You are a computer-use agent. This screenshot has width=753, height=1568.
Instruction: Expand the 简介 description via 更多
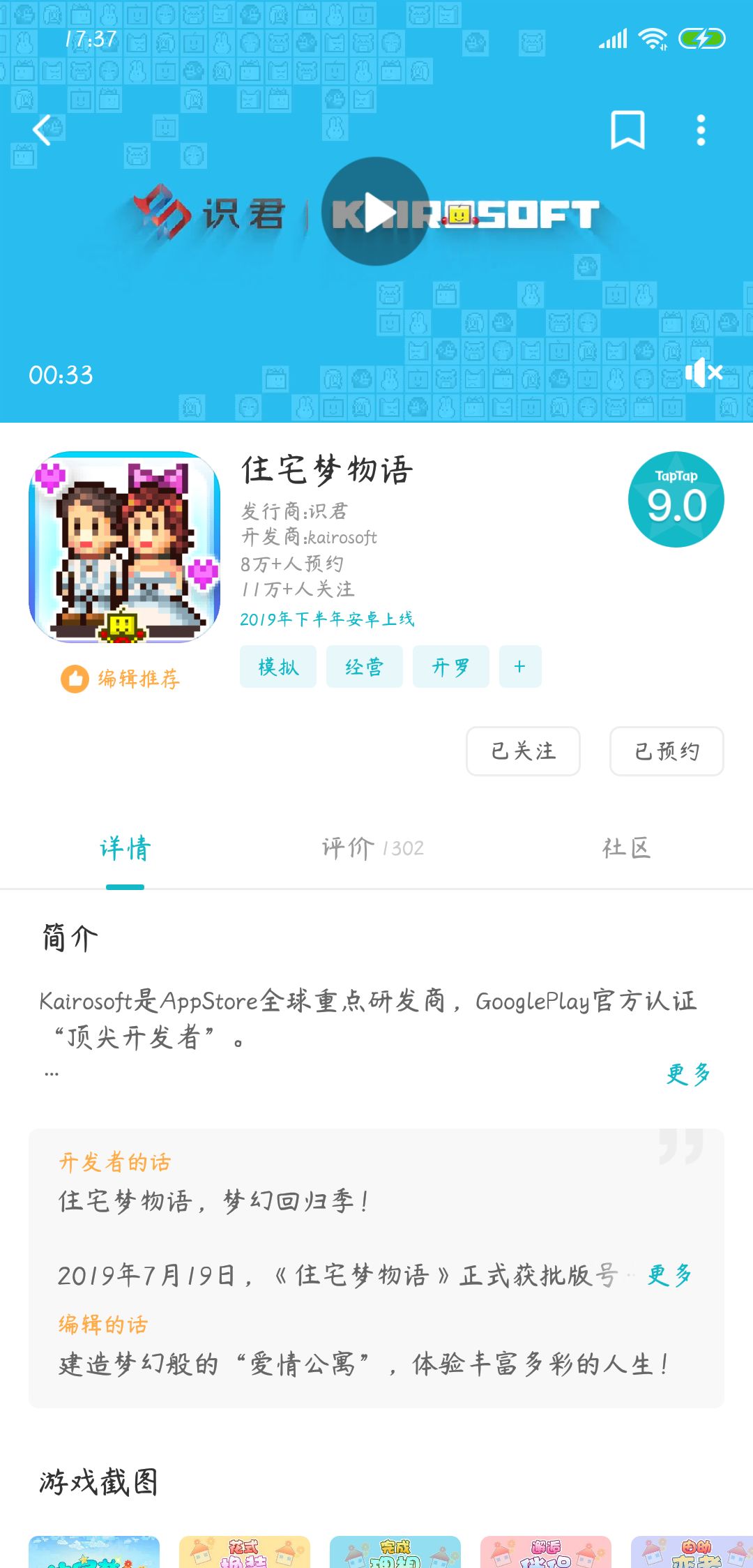coord(689,1074)
